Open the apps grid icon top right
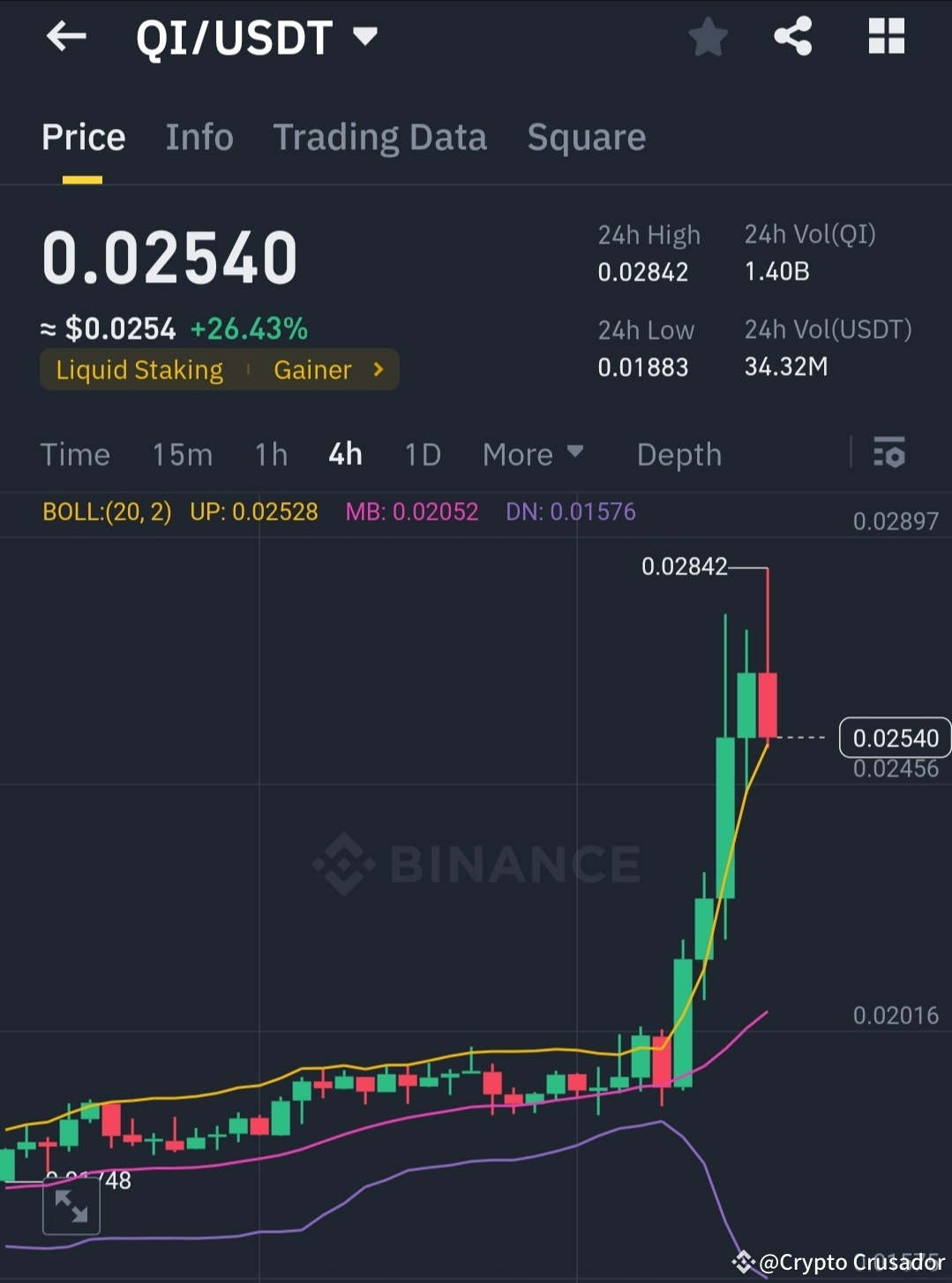The width and height of the screenshot is (952, 1283). pyautogui.click(x=885, y=36)
